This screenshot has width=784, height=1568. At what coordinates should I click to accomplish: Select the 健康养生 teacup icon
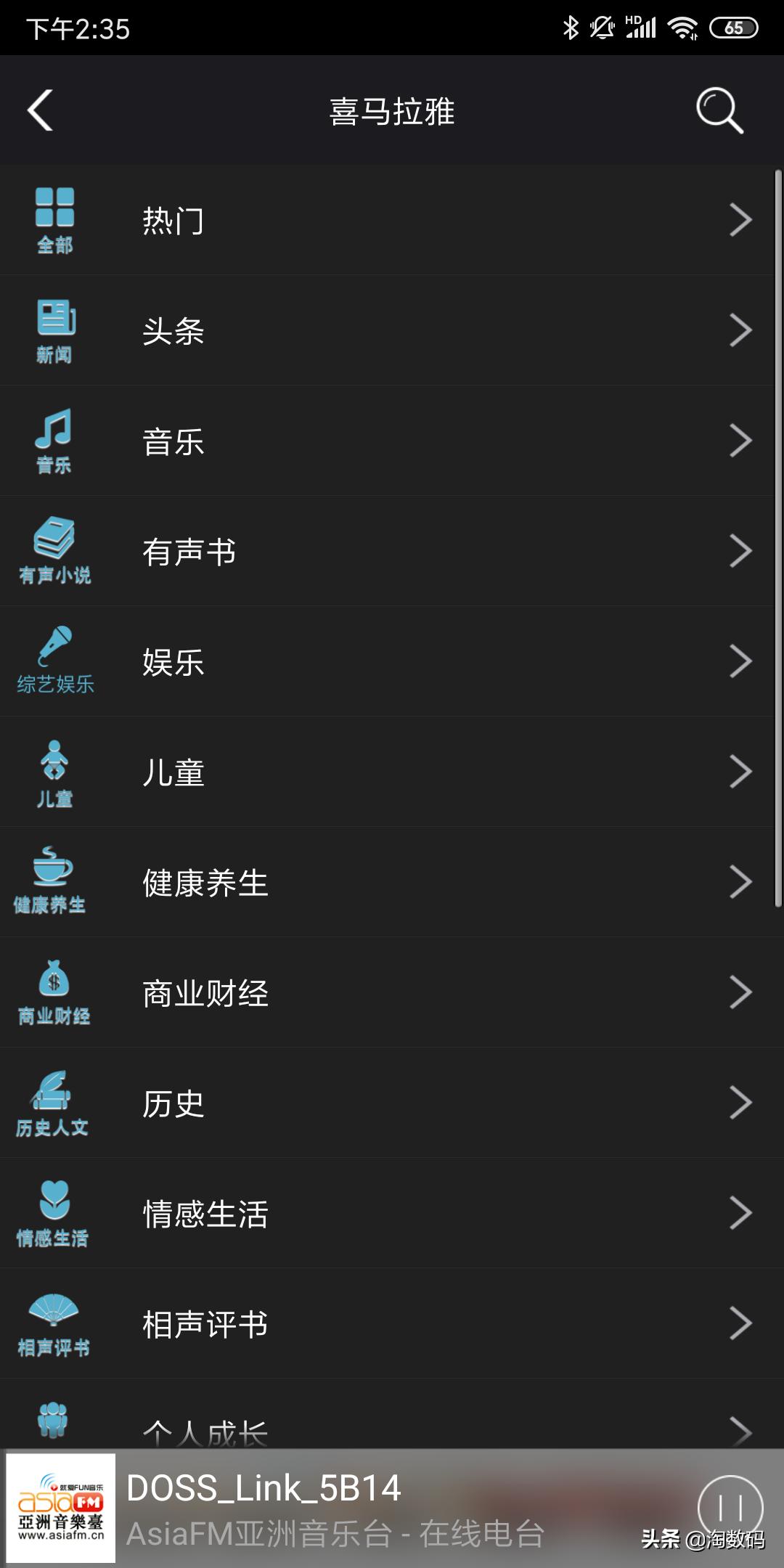click(x=51, y=876)
